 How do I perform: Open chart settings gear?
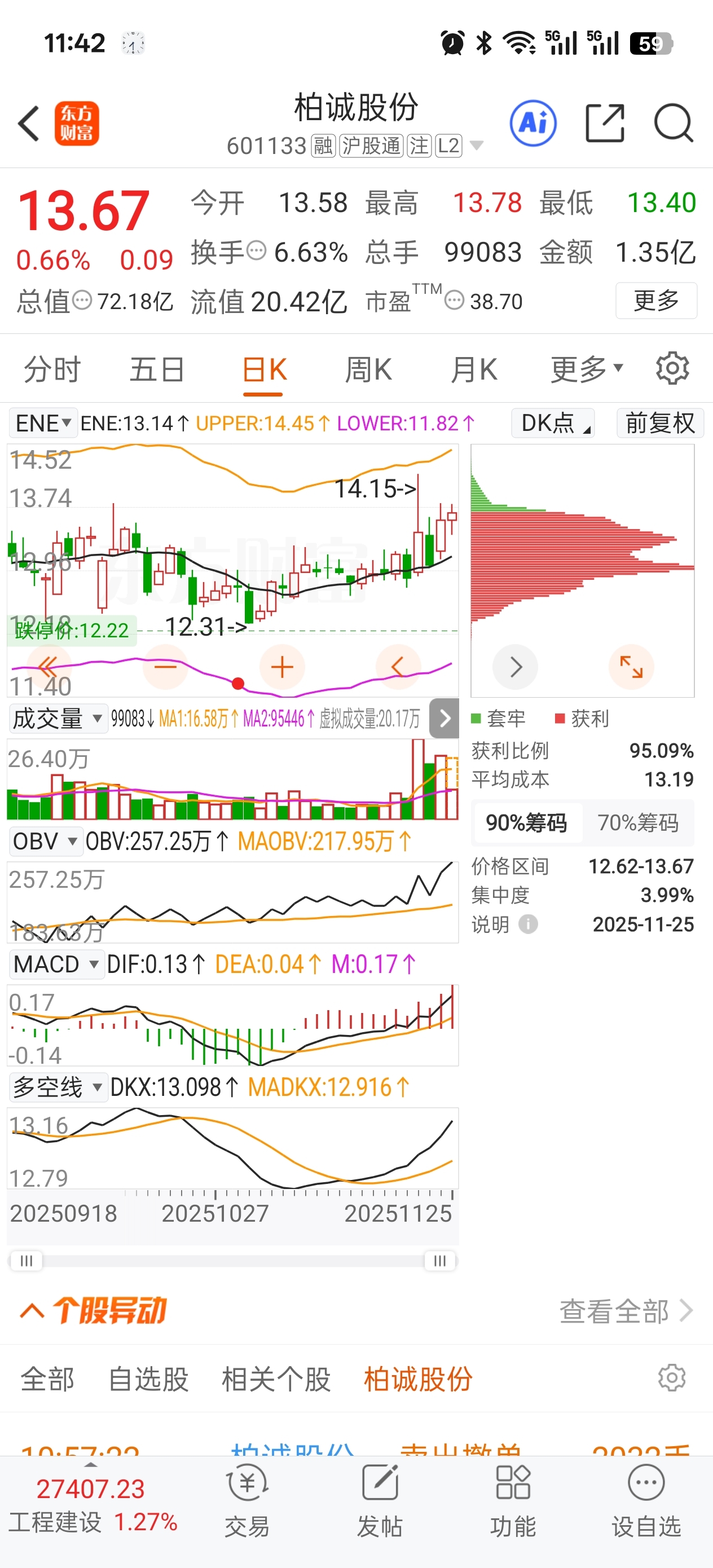pos(672,368)
